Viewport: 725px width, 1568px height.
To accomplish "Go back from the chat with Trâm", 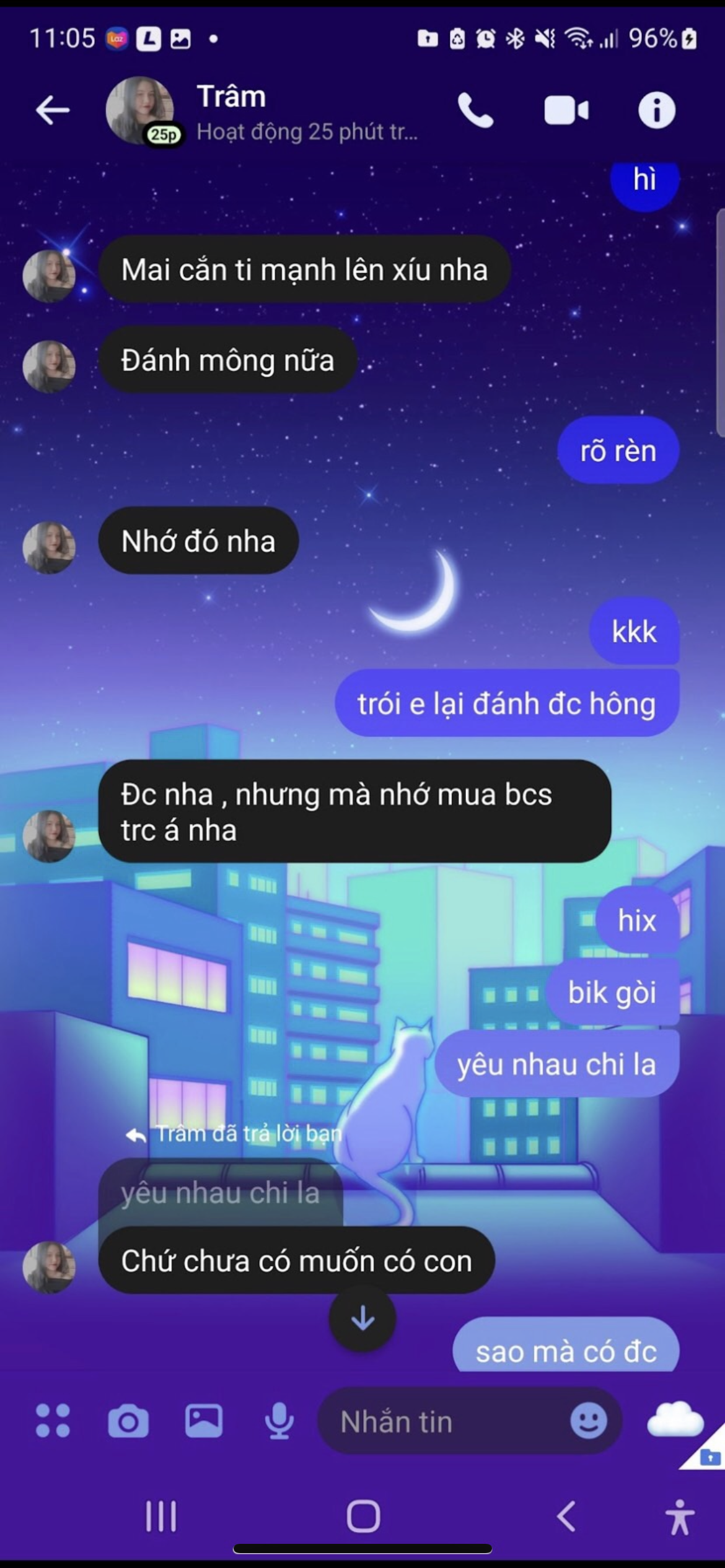I will (52, 111).
